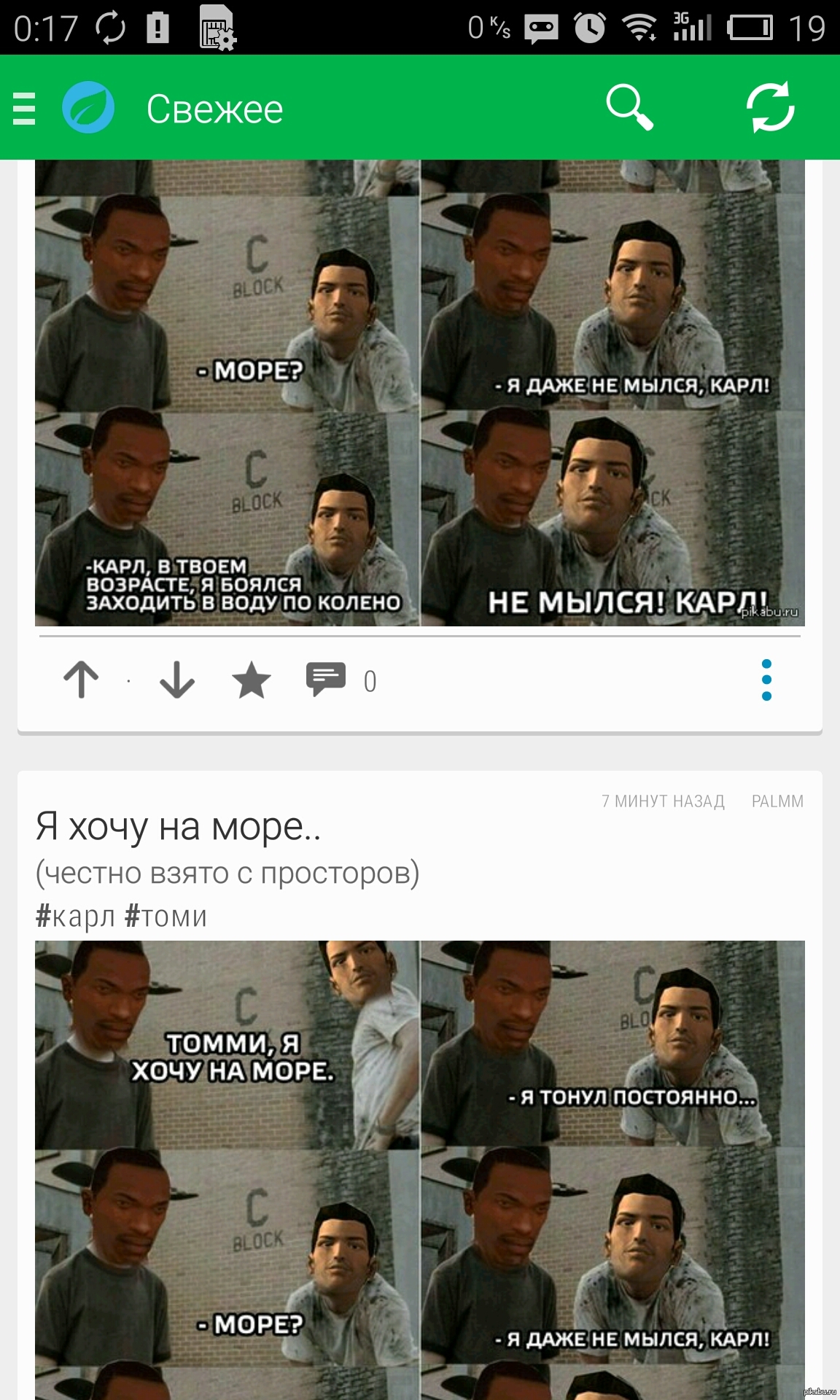
Task: Open the upper post's meme image
Action: [x=420, y=394]
